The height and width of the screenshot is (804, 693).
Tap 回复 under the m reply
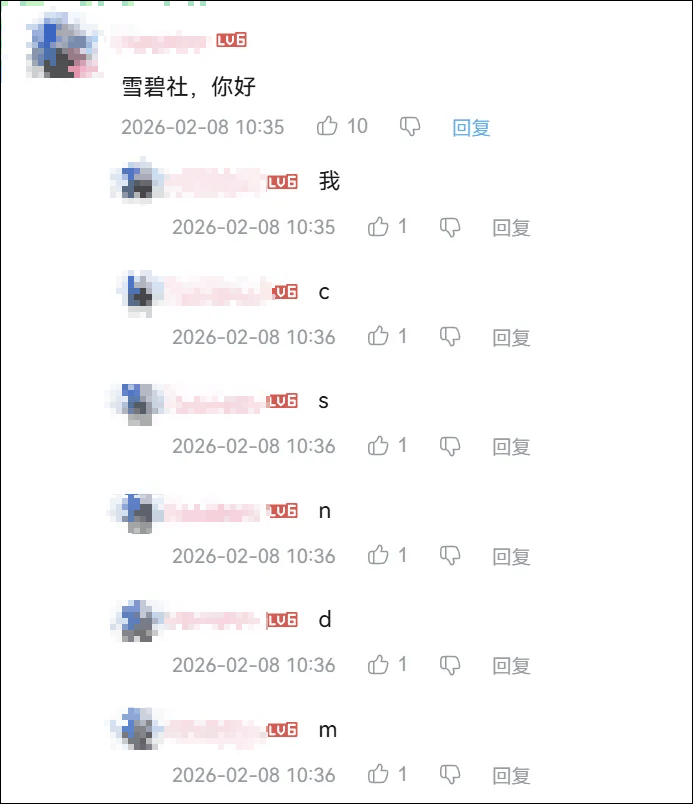tap(511, 775)
